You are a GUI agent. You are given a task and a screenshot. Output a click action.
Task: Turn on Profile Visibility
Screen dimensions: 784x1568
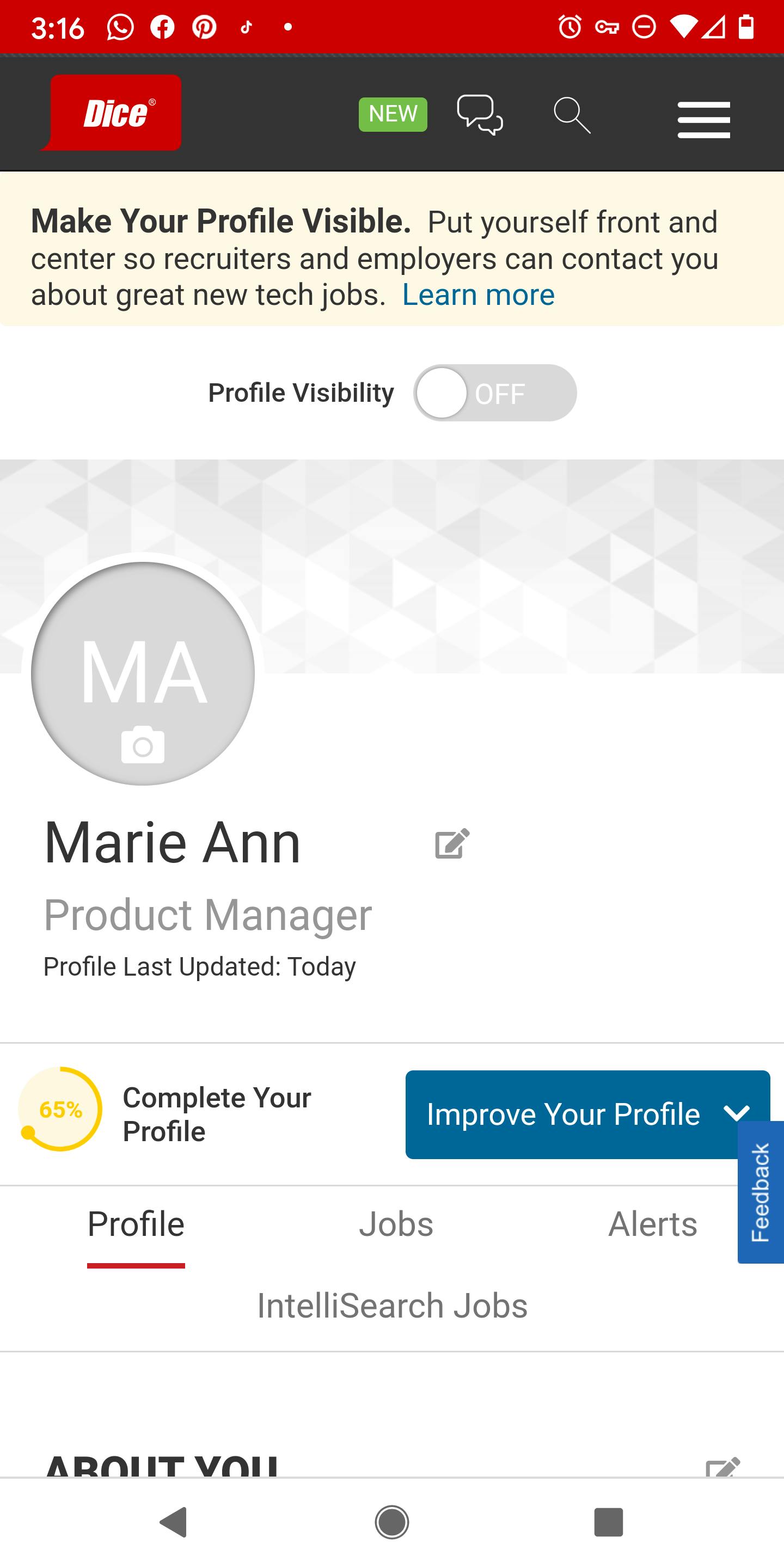click(x=494, y=393)
